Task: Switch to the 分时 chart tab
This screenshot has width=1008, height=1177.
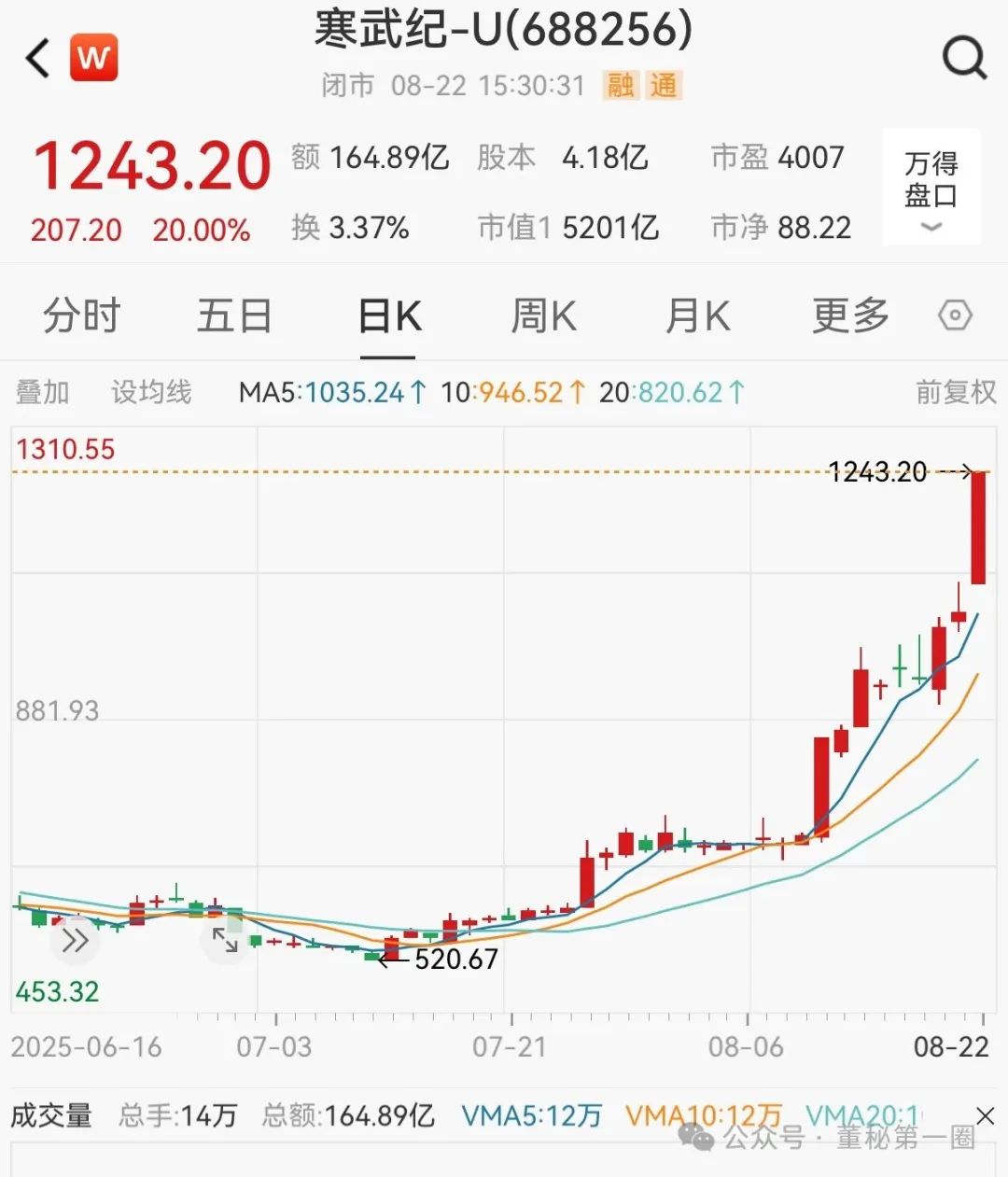Action: pos(81,315)
